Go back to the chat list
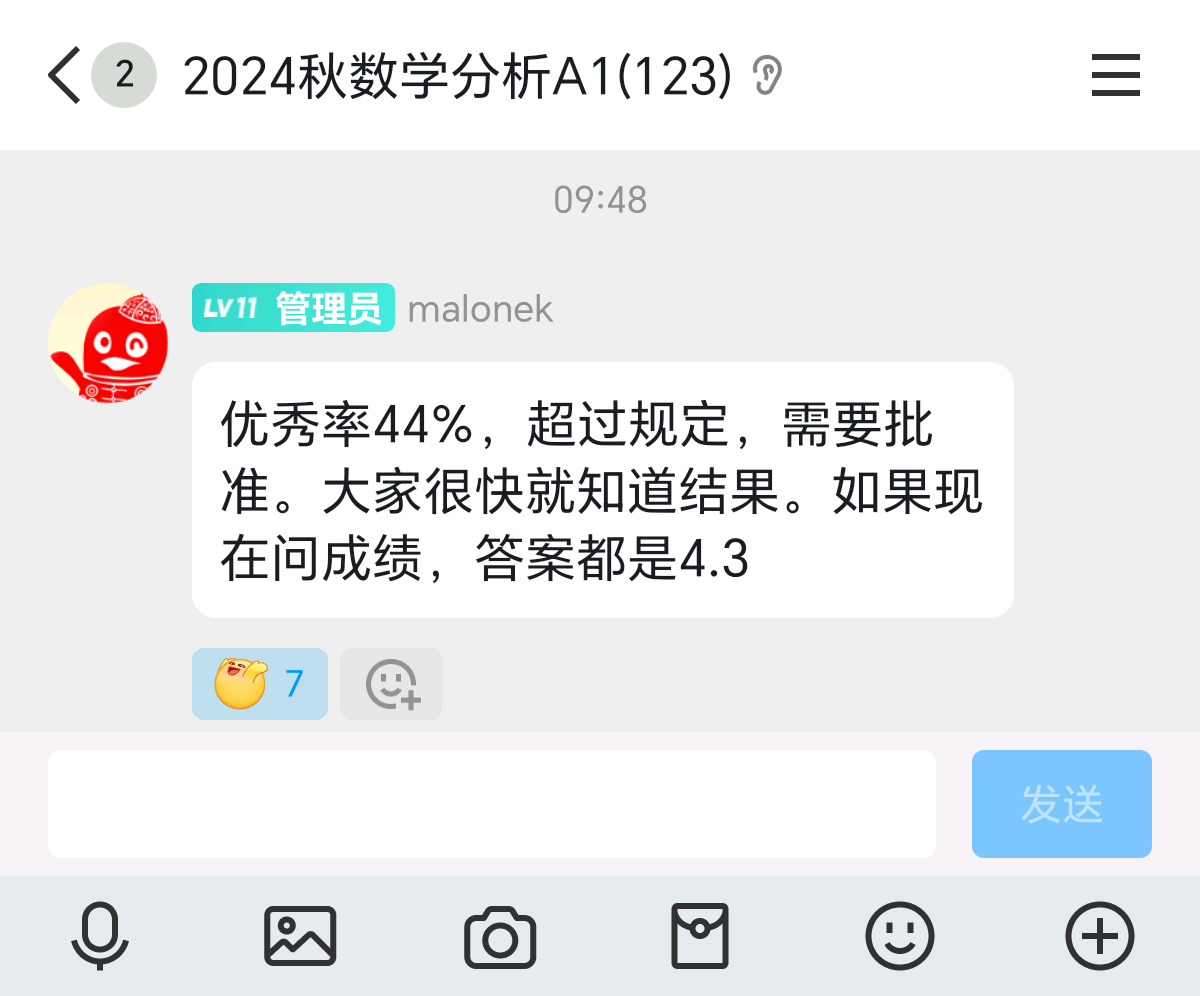 click(64, 75)
